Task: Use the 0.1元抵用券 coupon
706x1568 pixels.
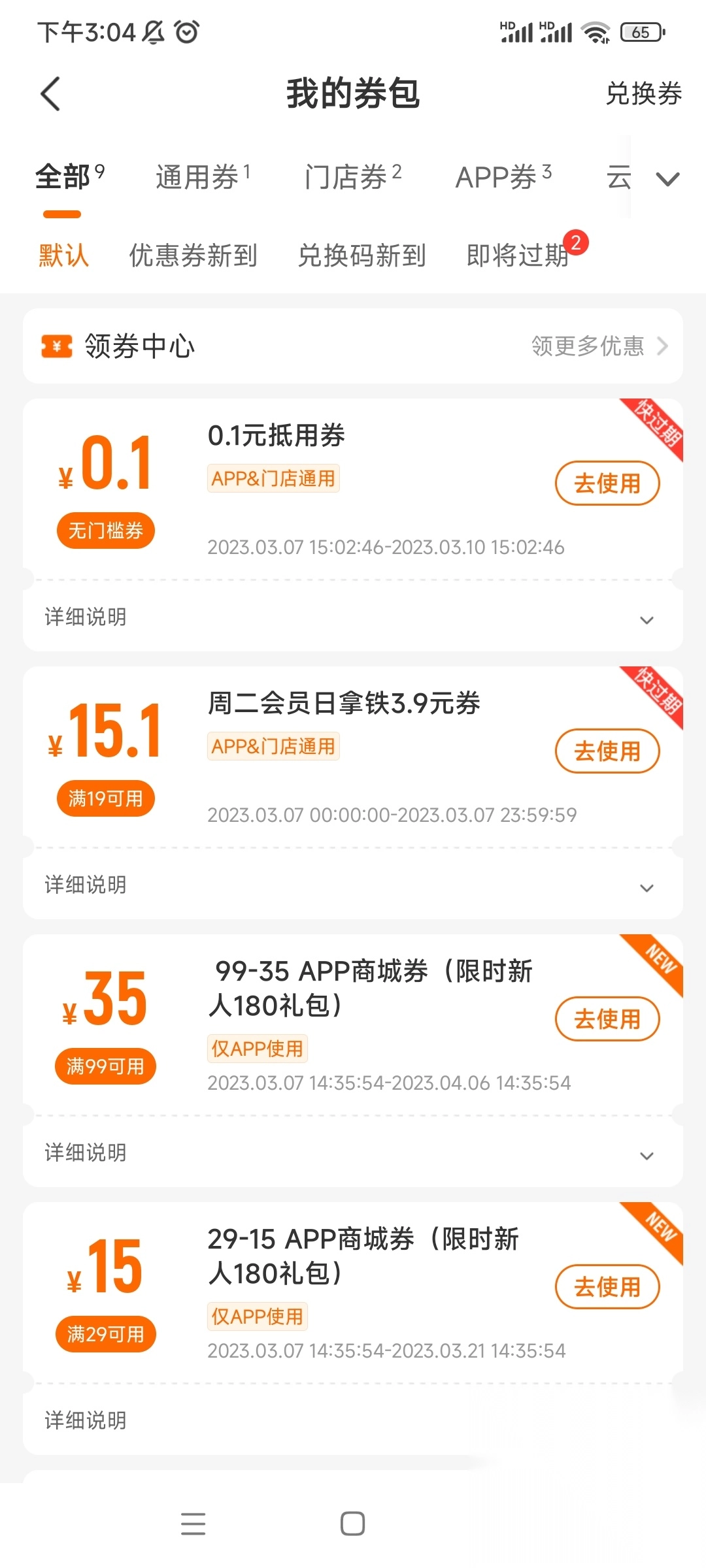Action: click(x=607, y=483)
